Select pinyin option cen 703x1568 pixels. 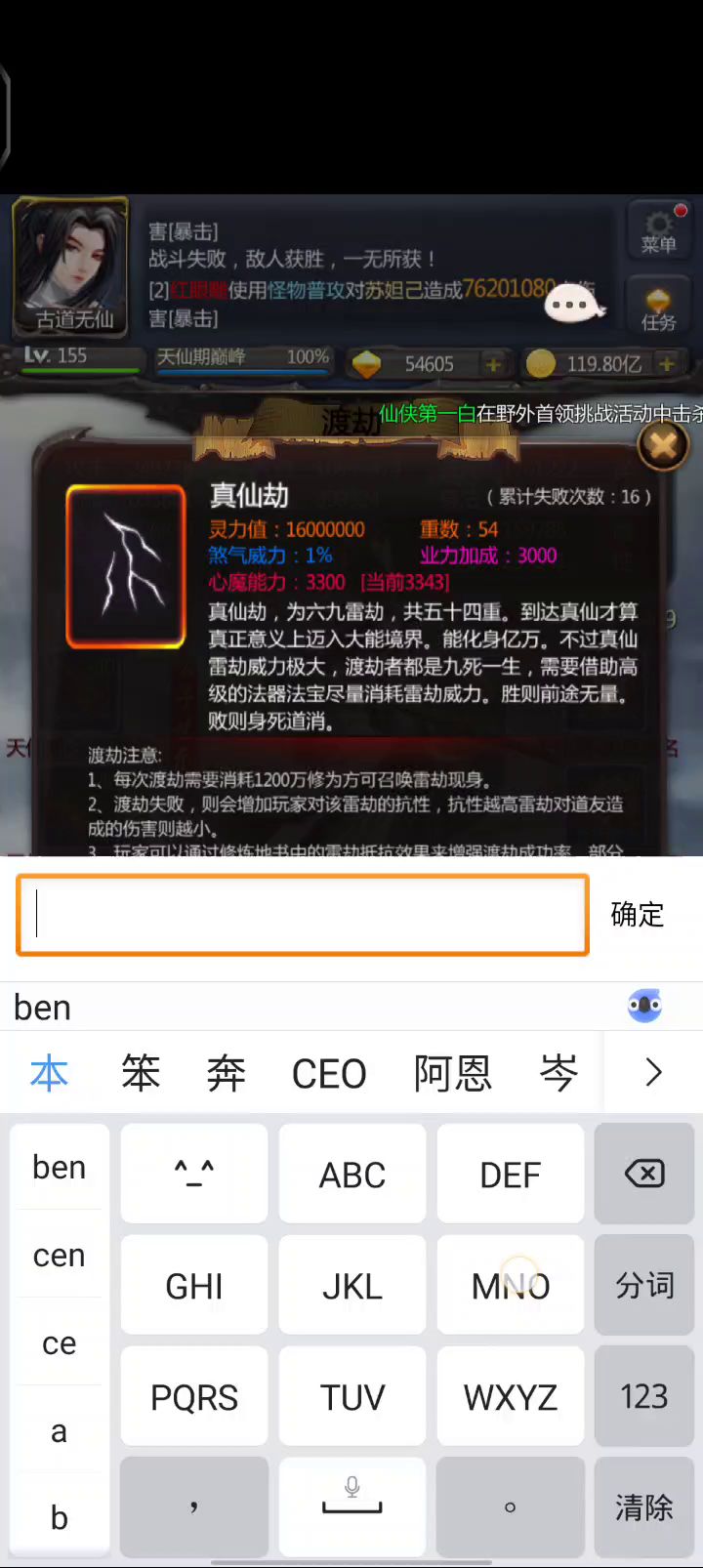[x=59, y=1256]
